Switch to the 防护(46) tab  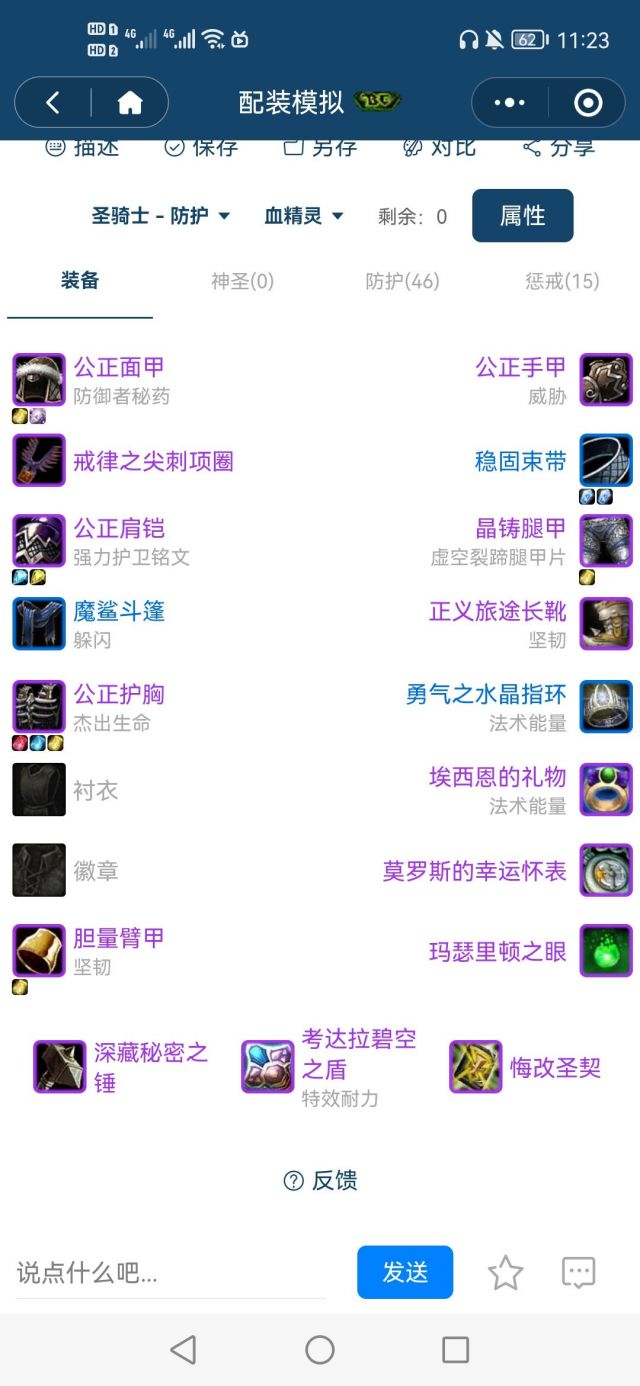coord(402,281)
